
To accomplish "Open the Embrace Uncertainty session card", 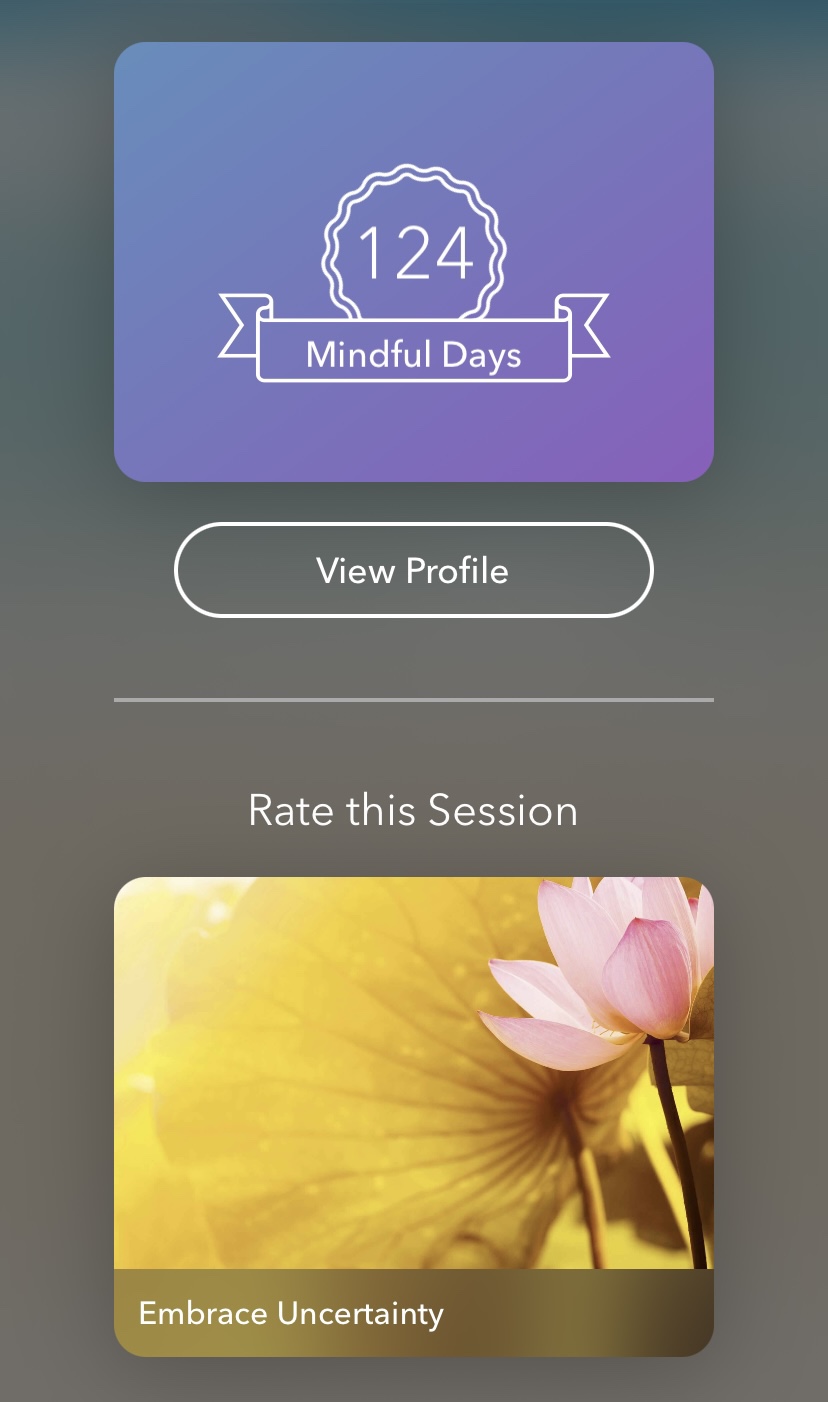I will tap(413, 1115).
